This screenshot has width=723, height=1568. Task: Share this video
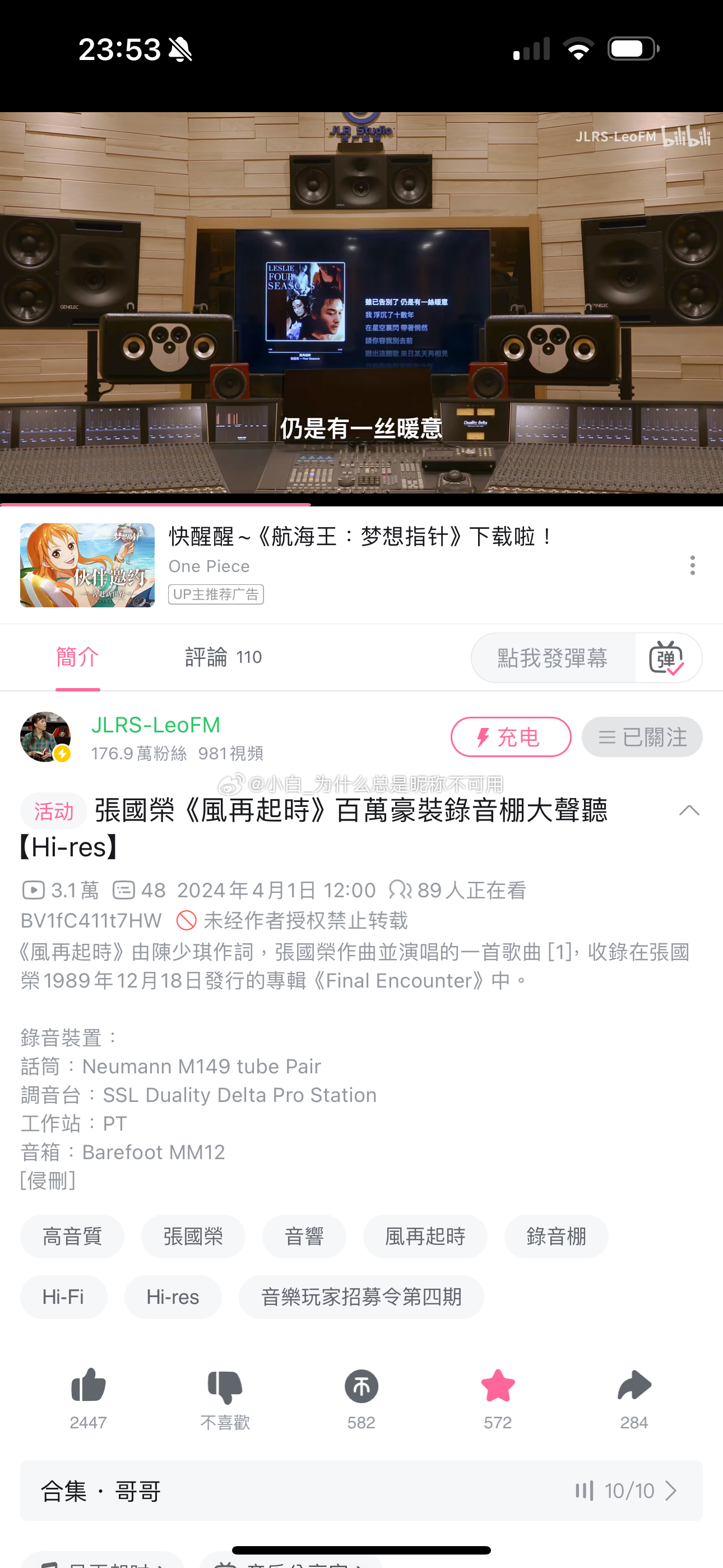(633, 1387)
